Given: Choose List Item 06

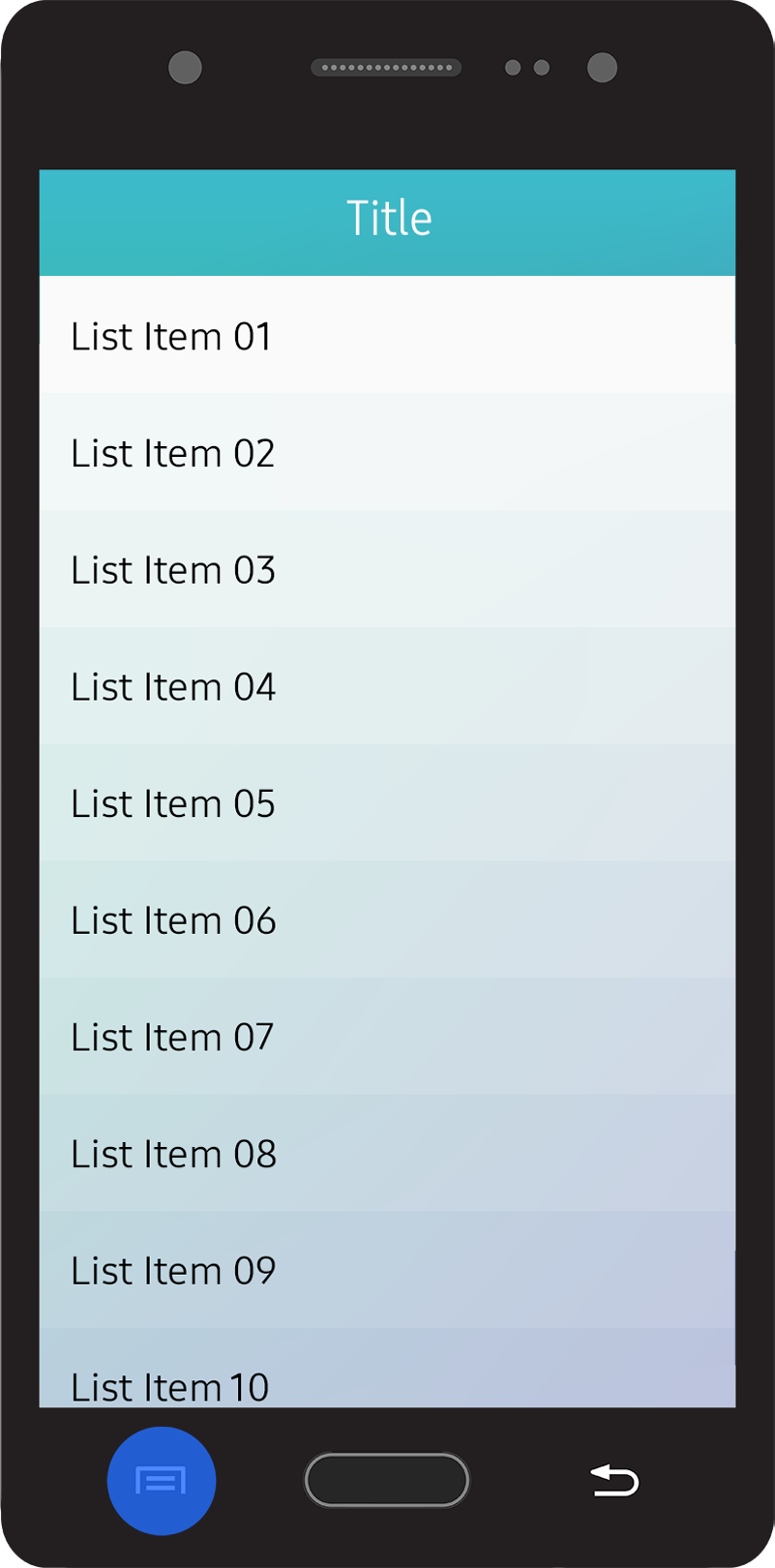Looking at the screenshot, I should 387,920.
